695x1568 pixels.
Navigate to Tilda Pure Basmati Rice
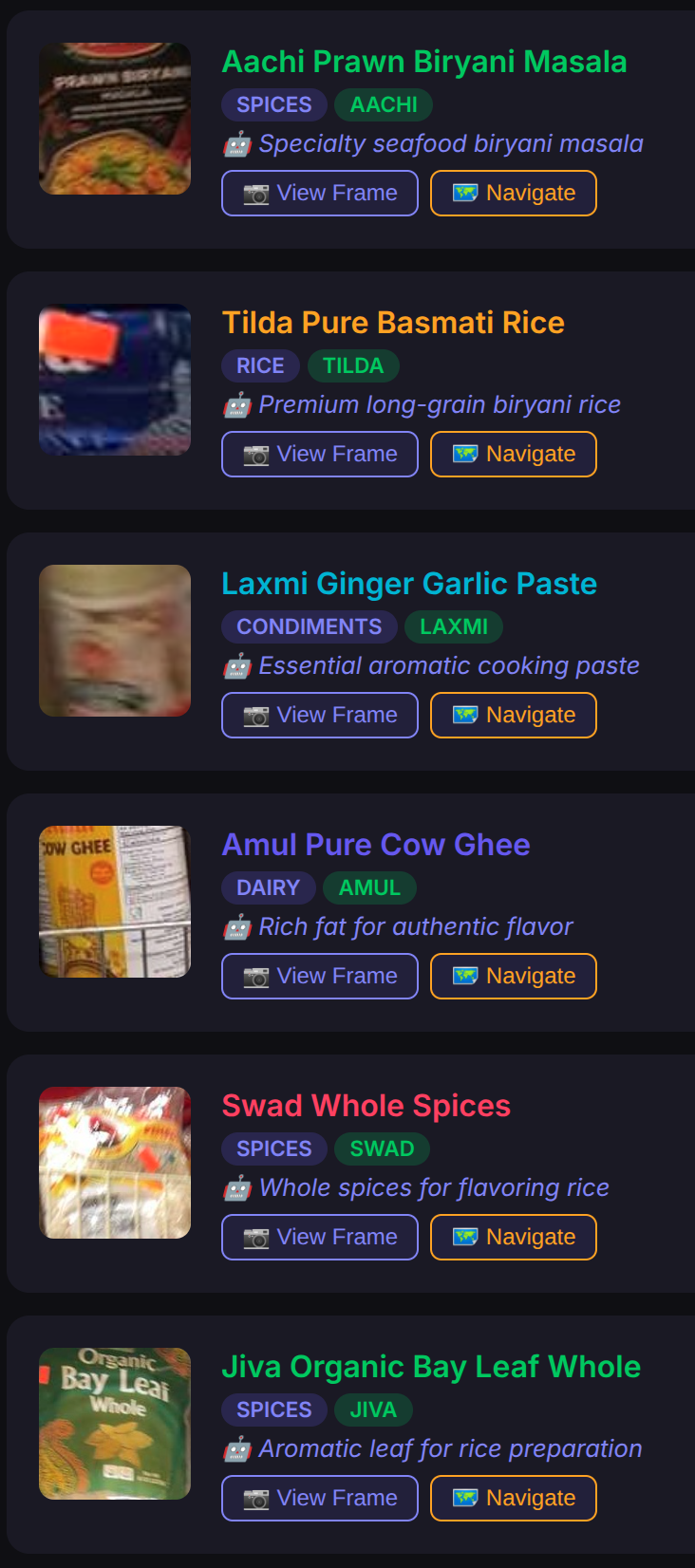pos(514,455)
